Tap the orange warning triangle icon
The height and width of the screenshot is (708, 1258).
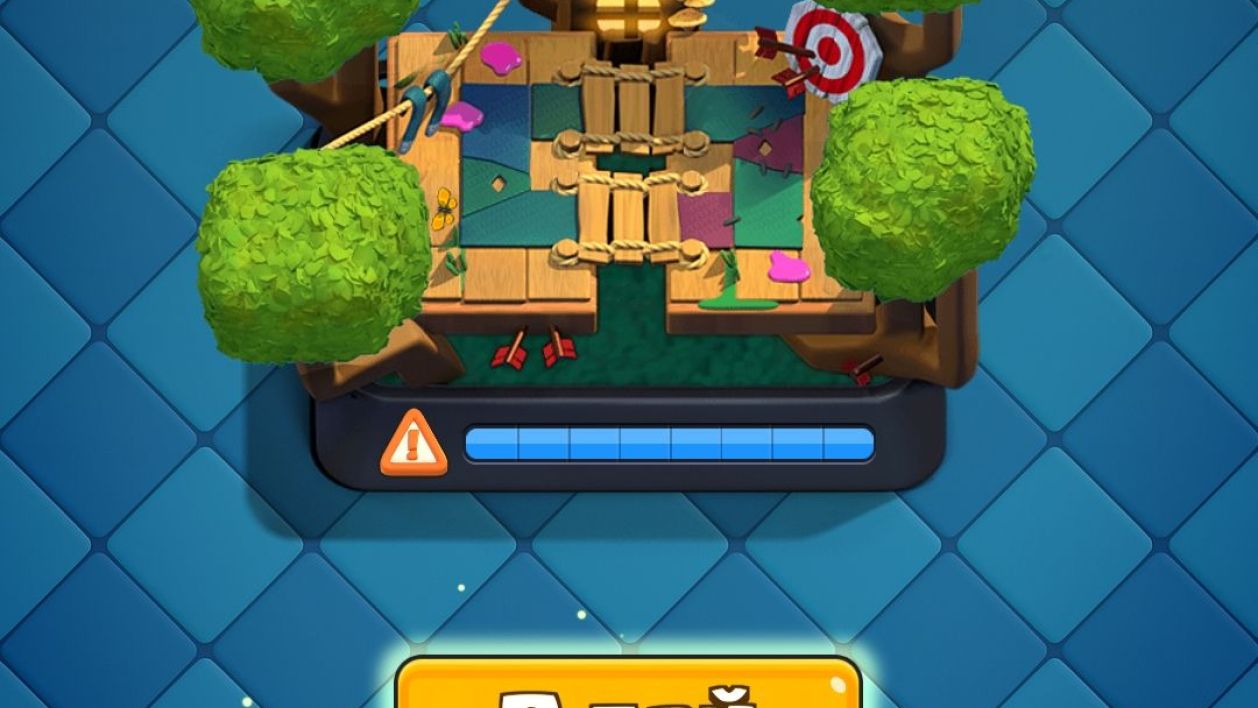click(414, 443)
